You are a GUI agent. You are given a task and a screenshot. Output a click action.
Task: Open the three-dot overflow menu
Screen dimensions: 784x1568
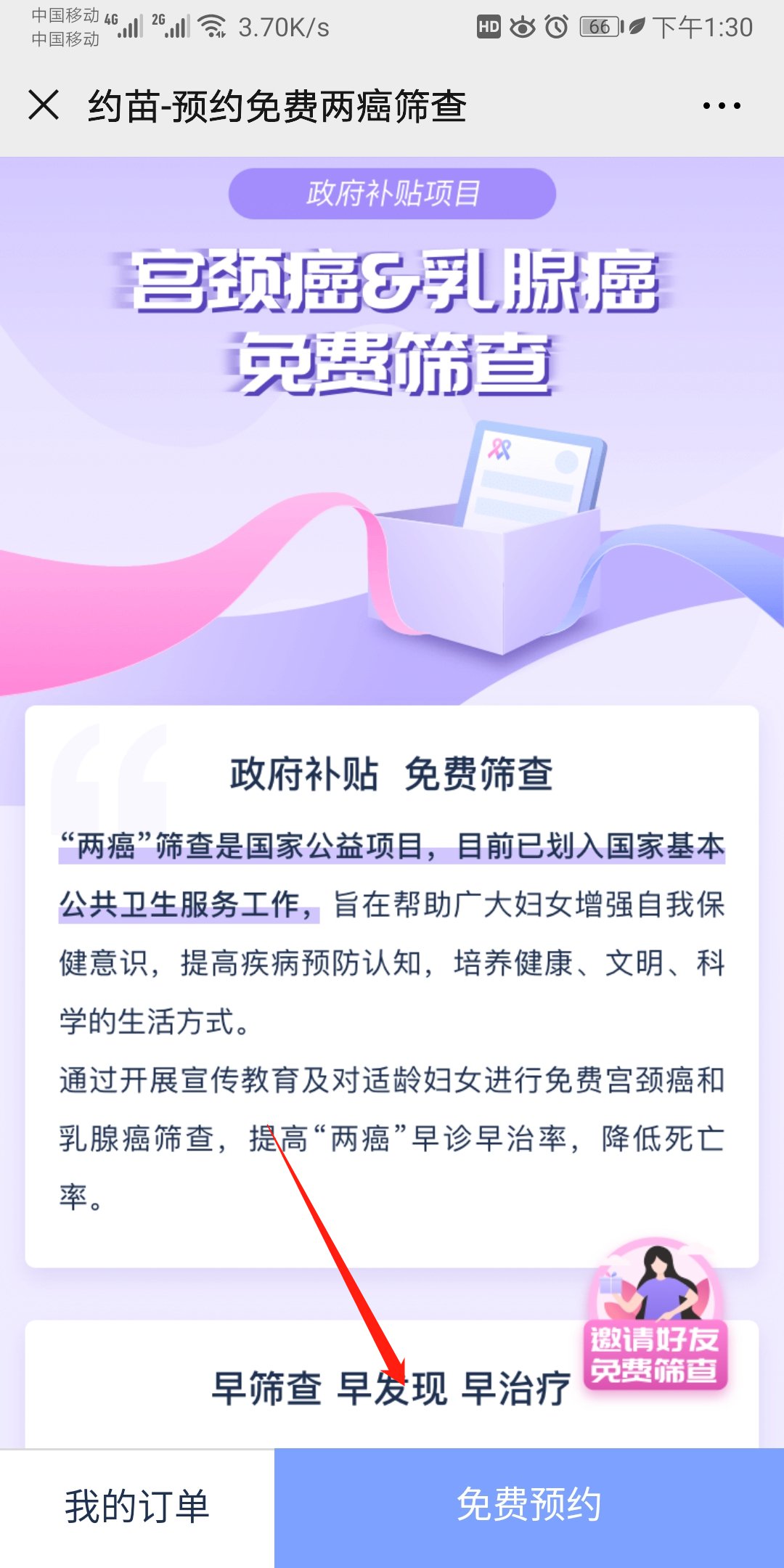click(x=722, y=106)
